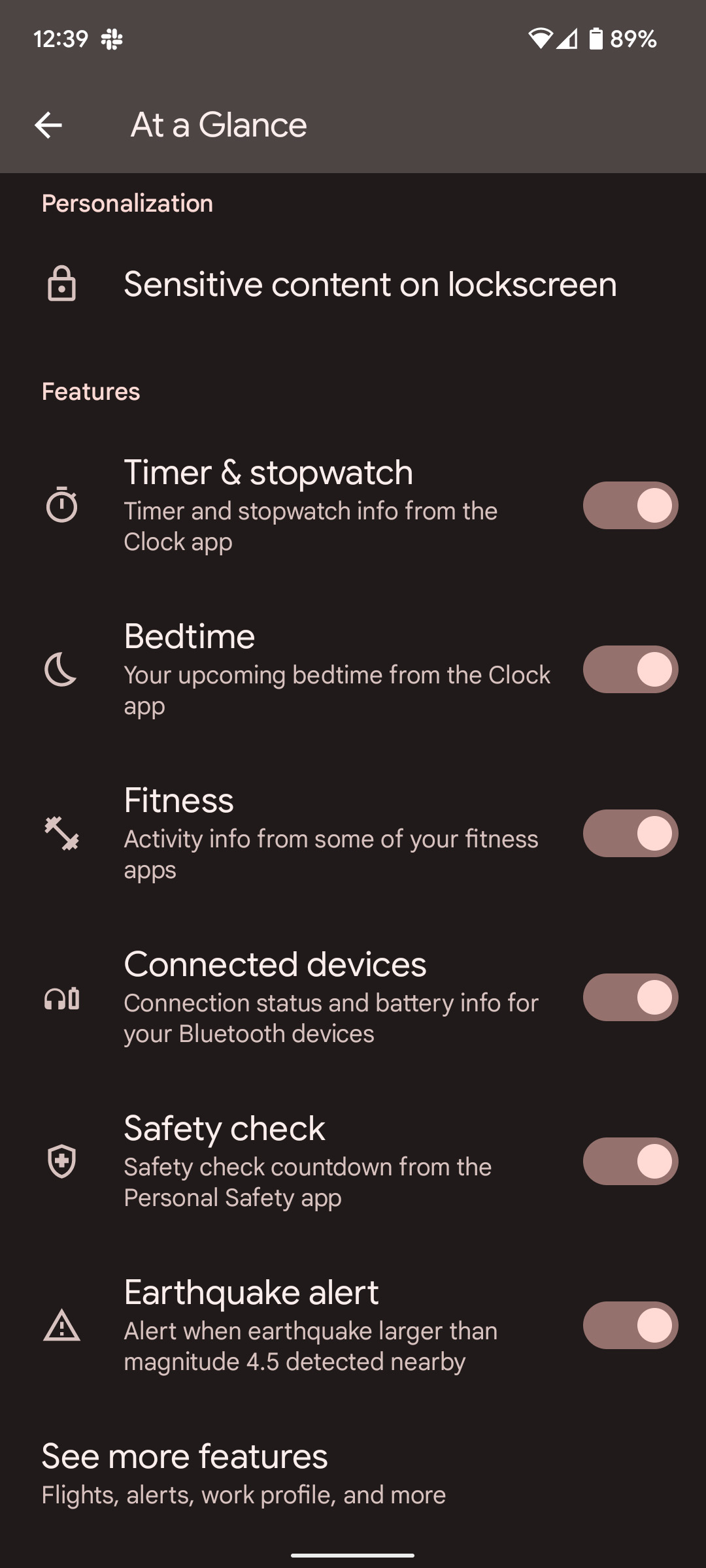Click the back arrow on At a Glance
The width and height of the screenshot is (706, 1568).
pos(49,124)
